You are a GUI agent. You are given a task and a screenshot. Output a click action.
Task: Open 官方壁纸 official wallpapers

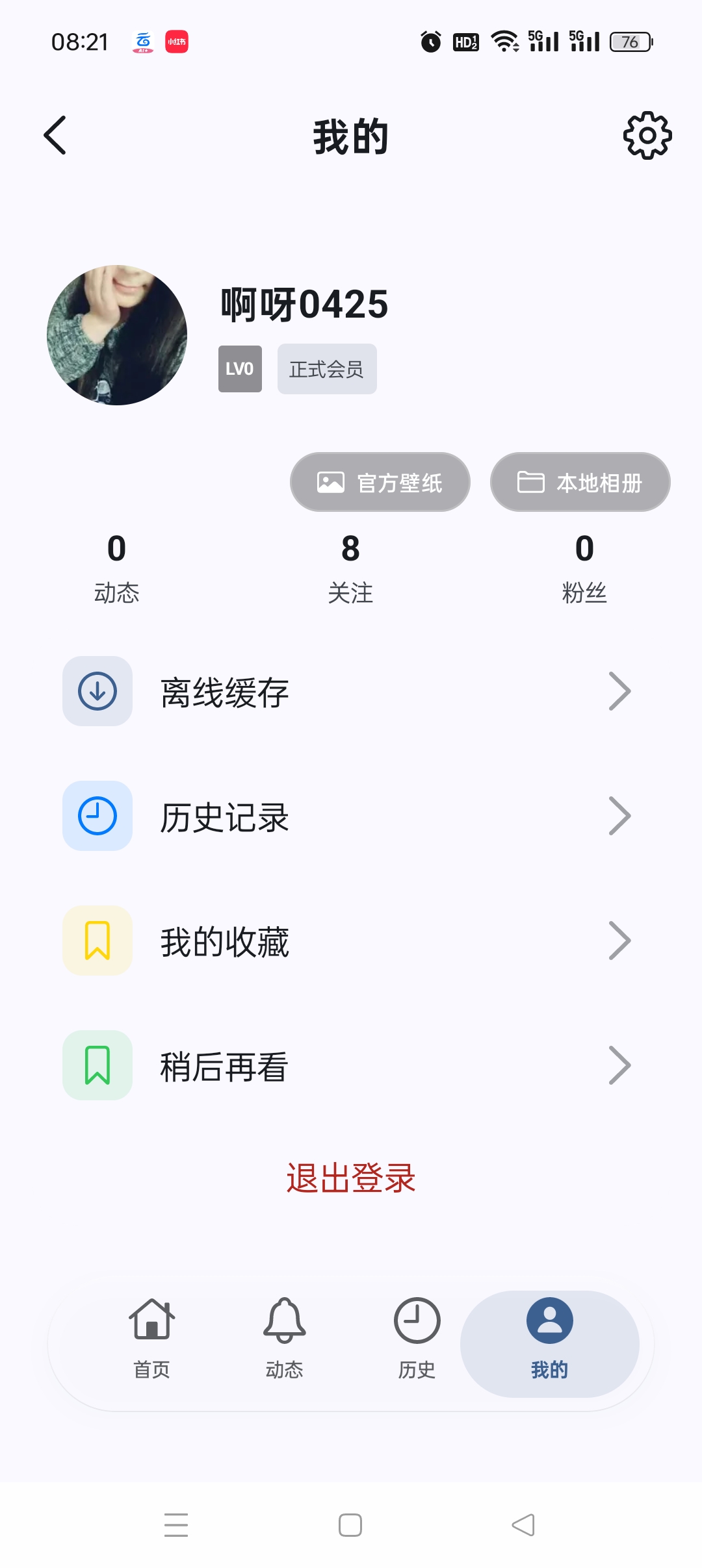click(380, 482)
